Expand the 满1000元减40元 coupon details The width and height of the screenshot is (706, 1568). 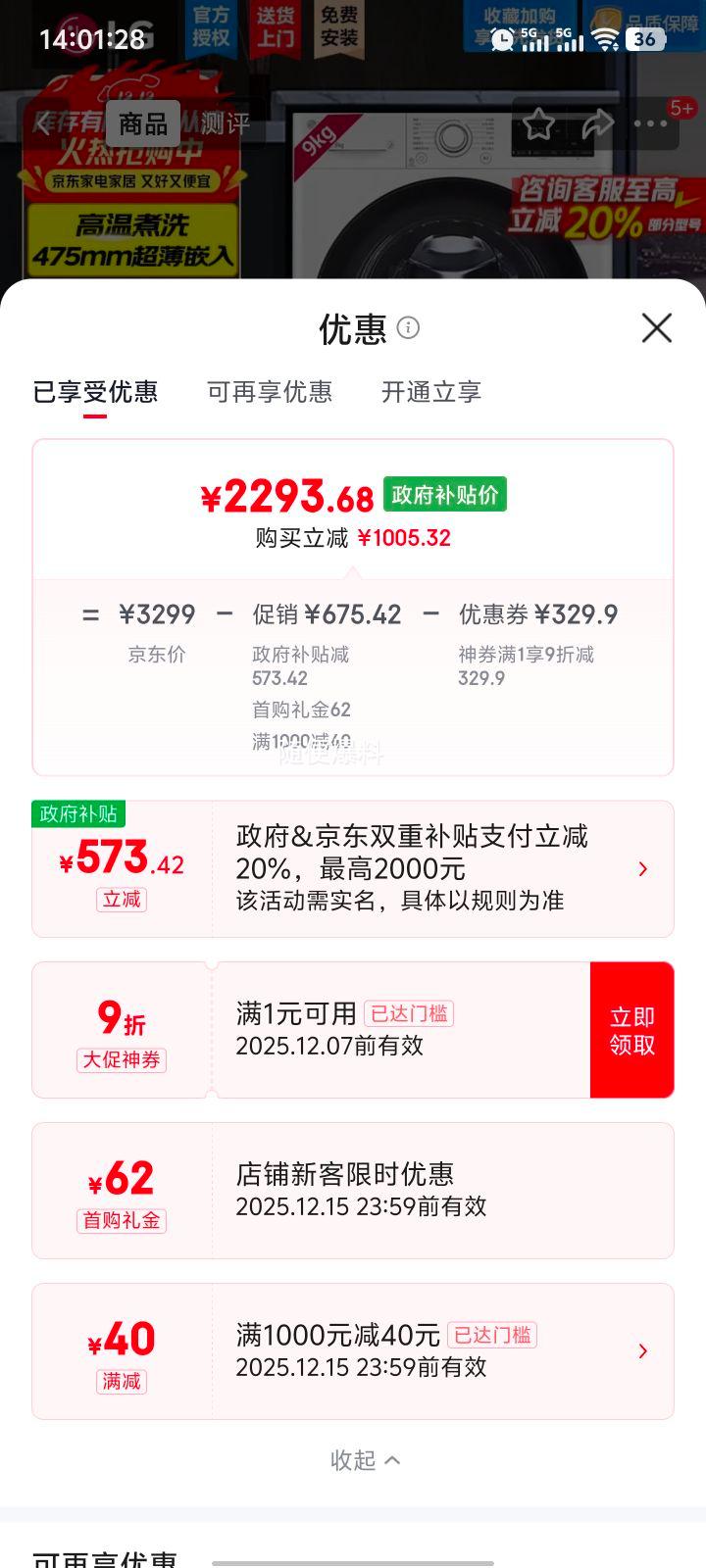643,1350
